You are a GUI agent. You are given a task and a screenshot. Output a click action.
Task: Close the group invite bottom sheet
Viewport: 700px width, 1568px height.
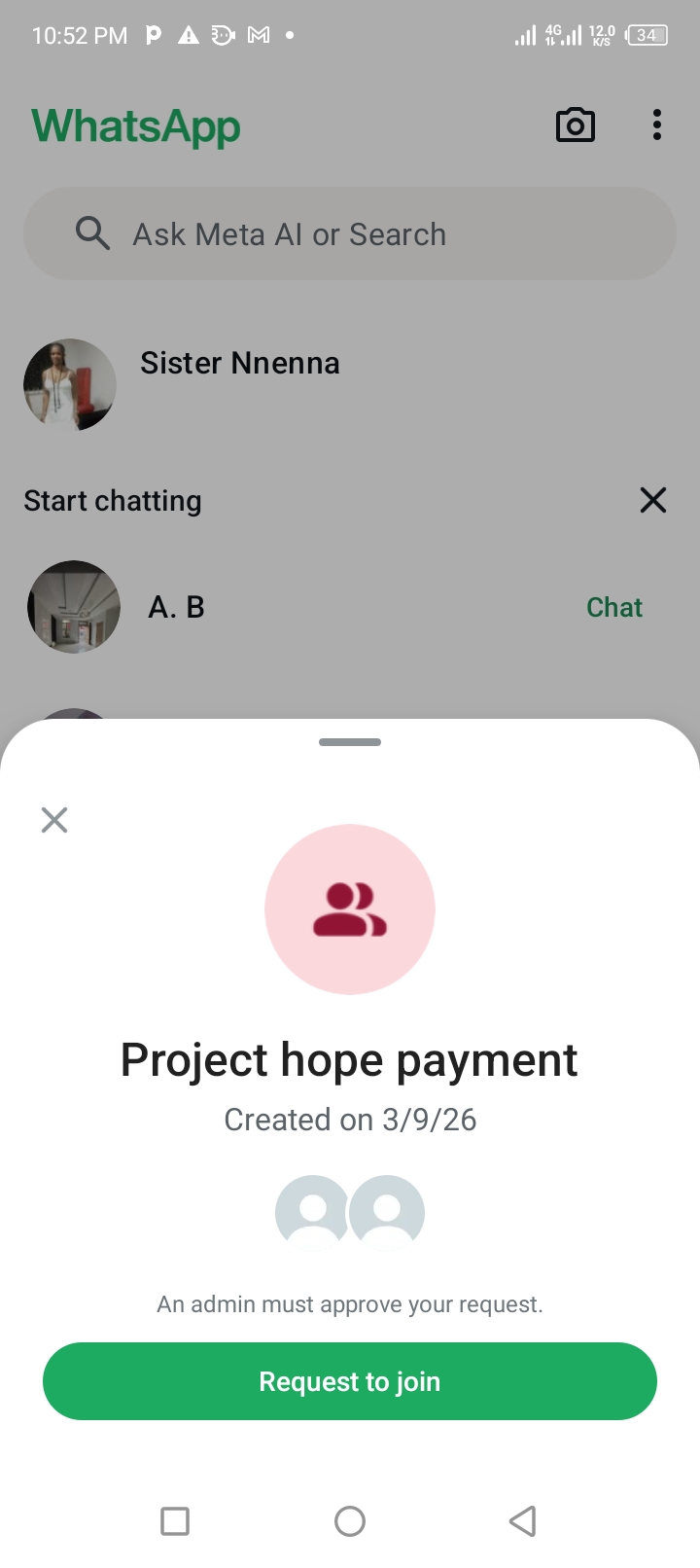click(54, 820)
